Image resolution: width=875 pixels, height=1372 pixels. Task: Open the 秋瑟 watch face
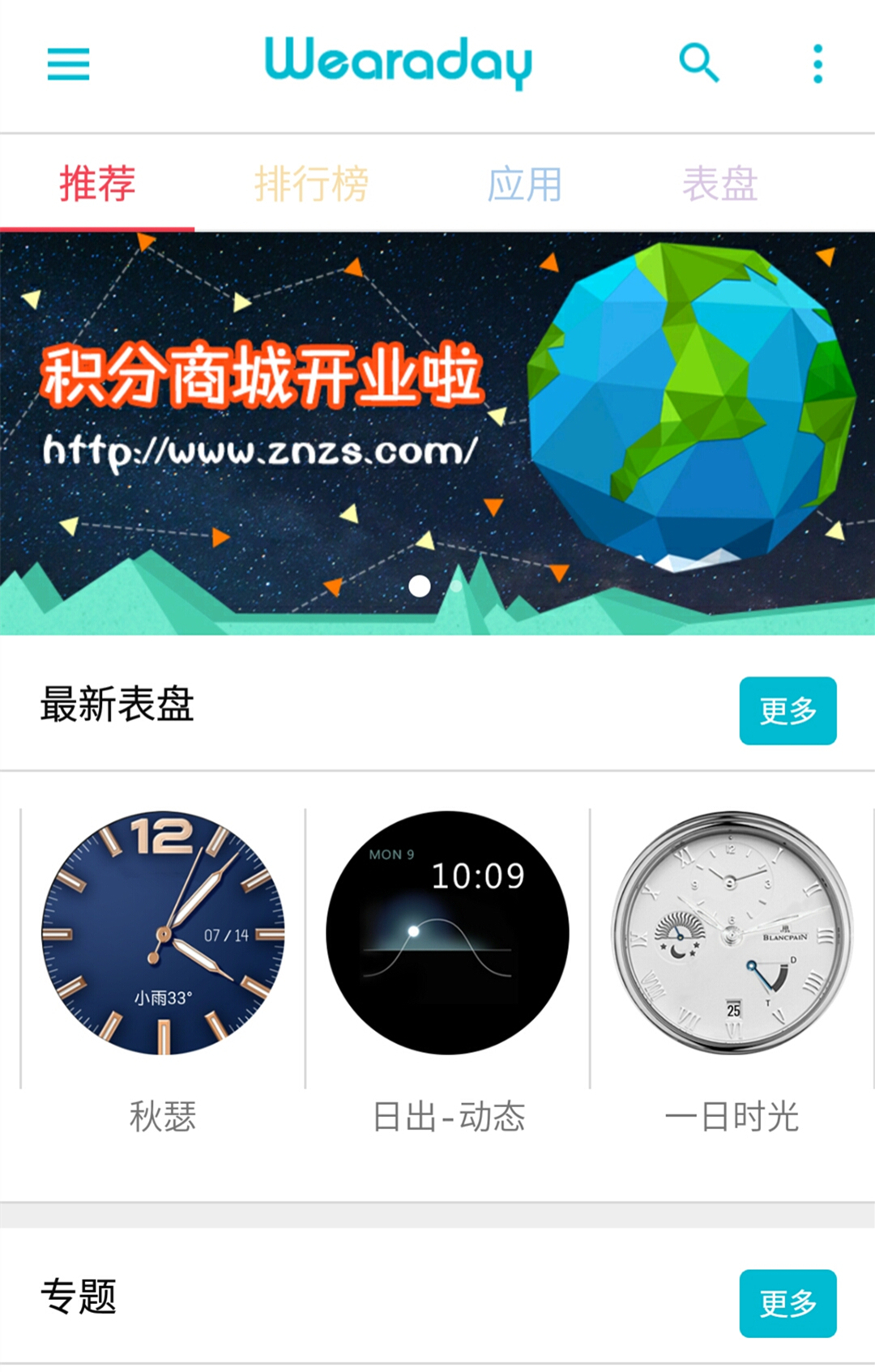(163, 933)
